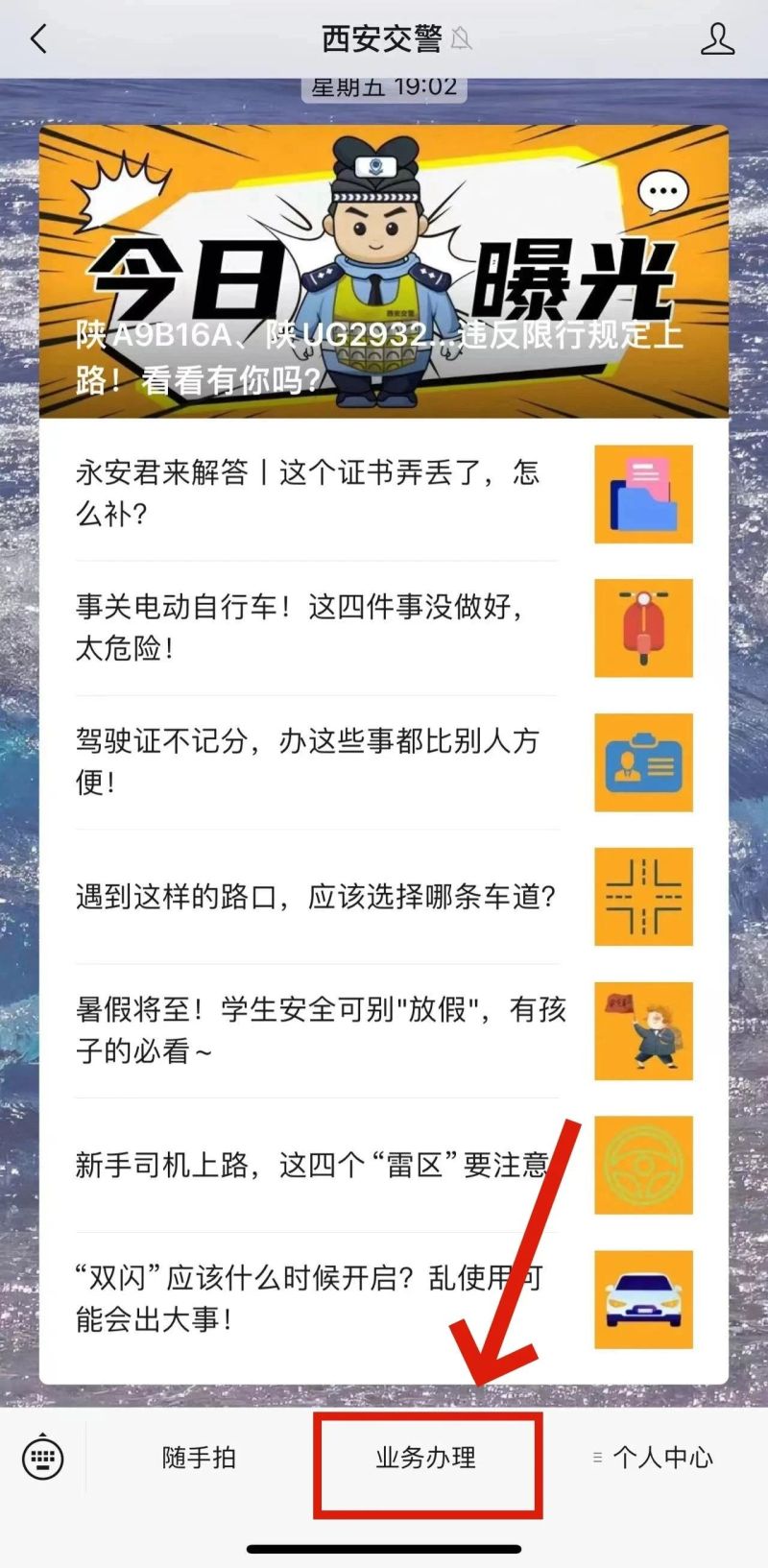Open the account profile icon
Viewport: 768px width, 1568px height.
tap(717, 39)
